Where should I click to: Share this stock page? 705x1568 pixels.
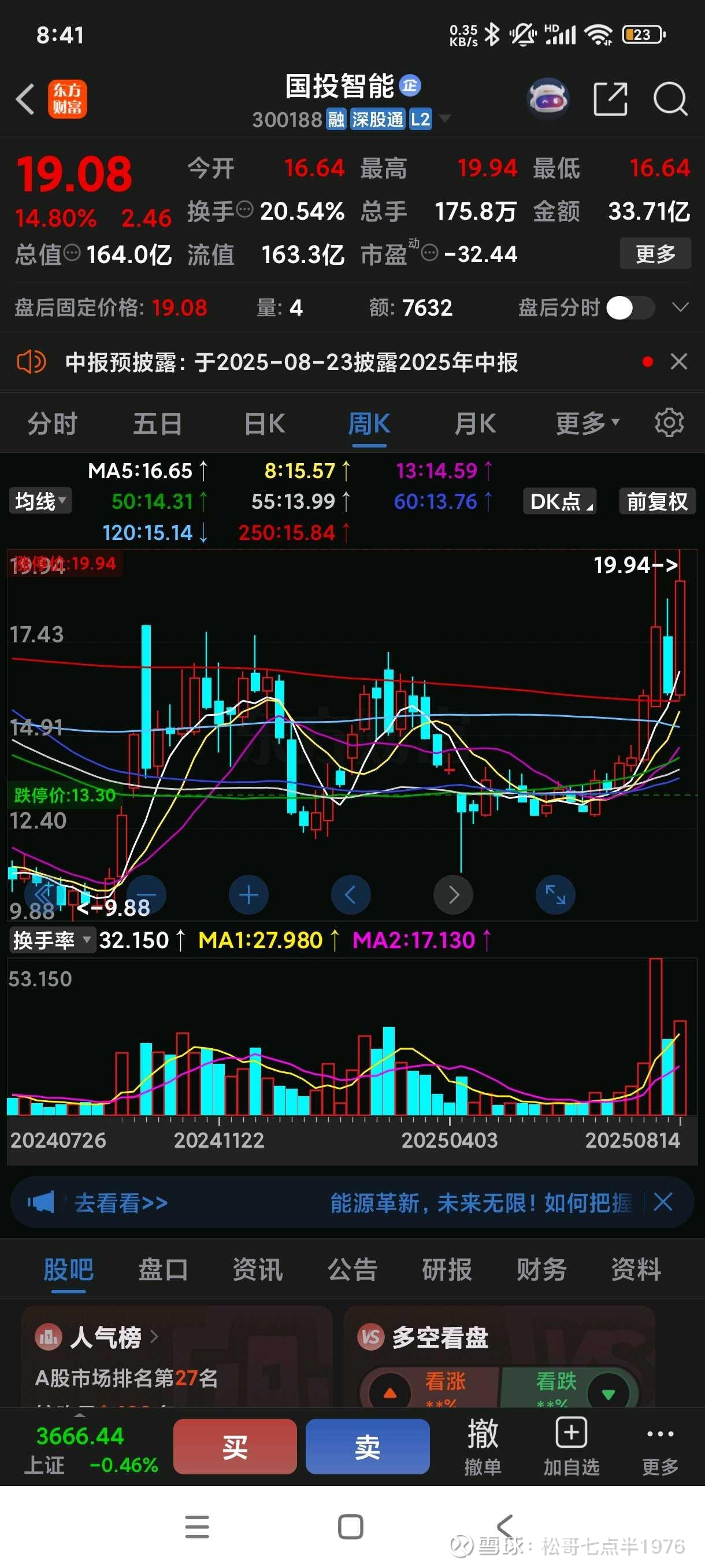610,99
